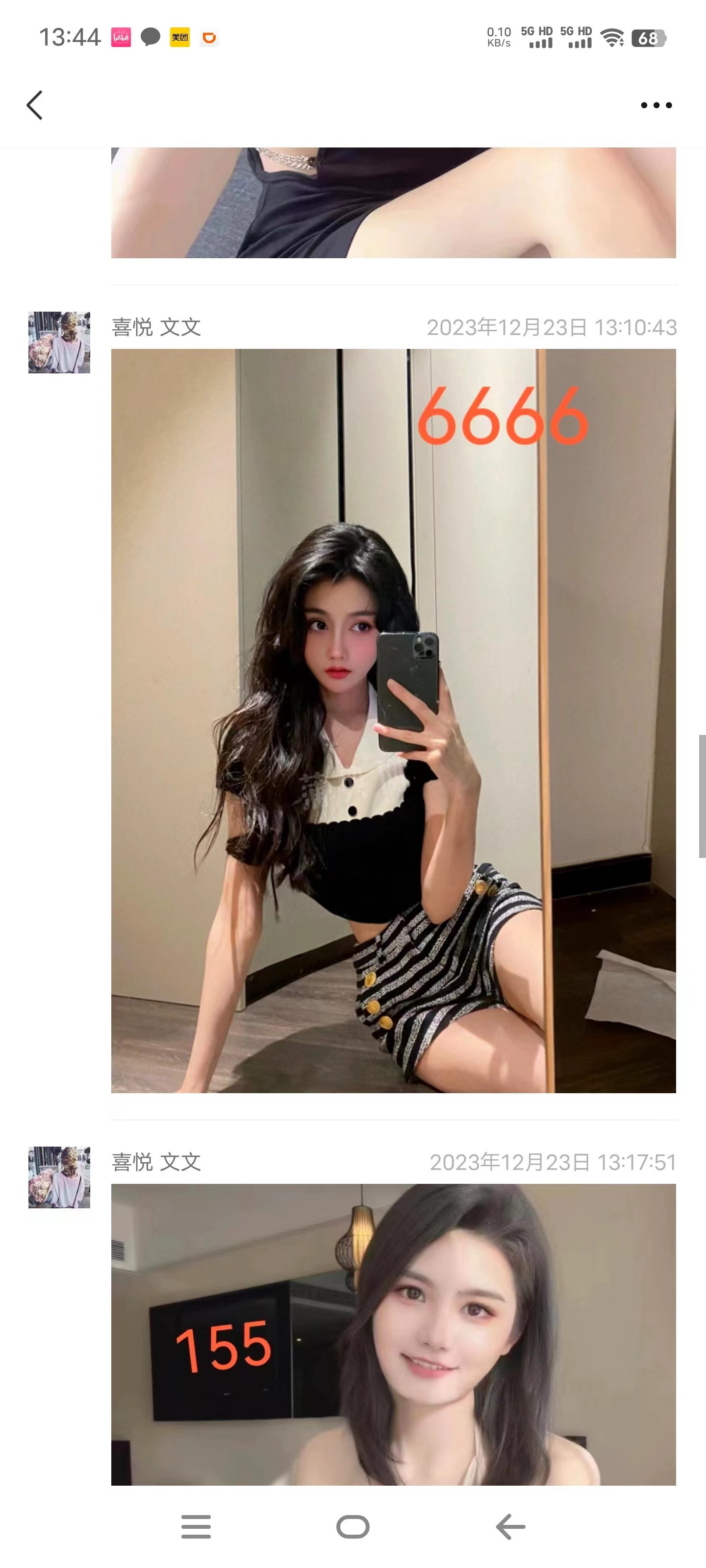
Task: Go to the home screen
Action: [353, 1527]
